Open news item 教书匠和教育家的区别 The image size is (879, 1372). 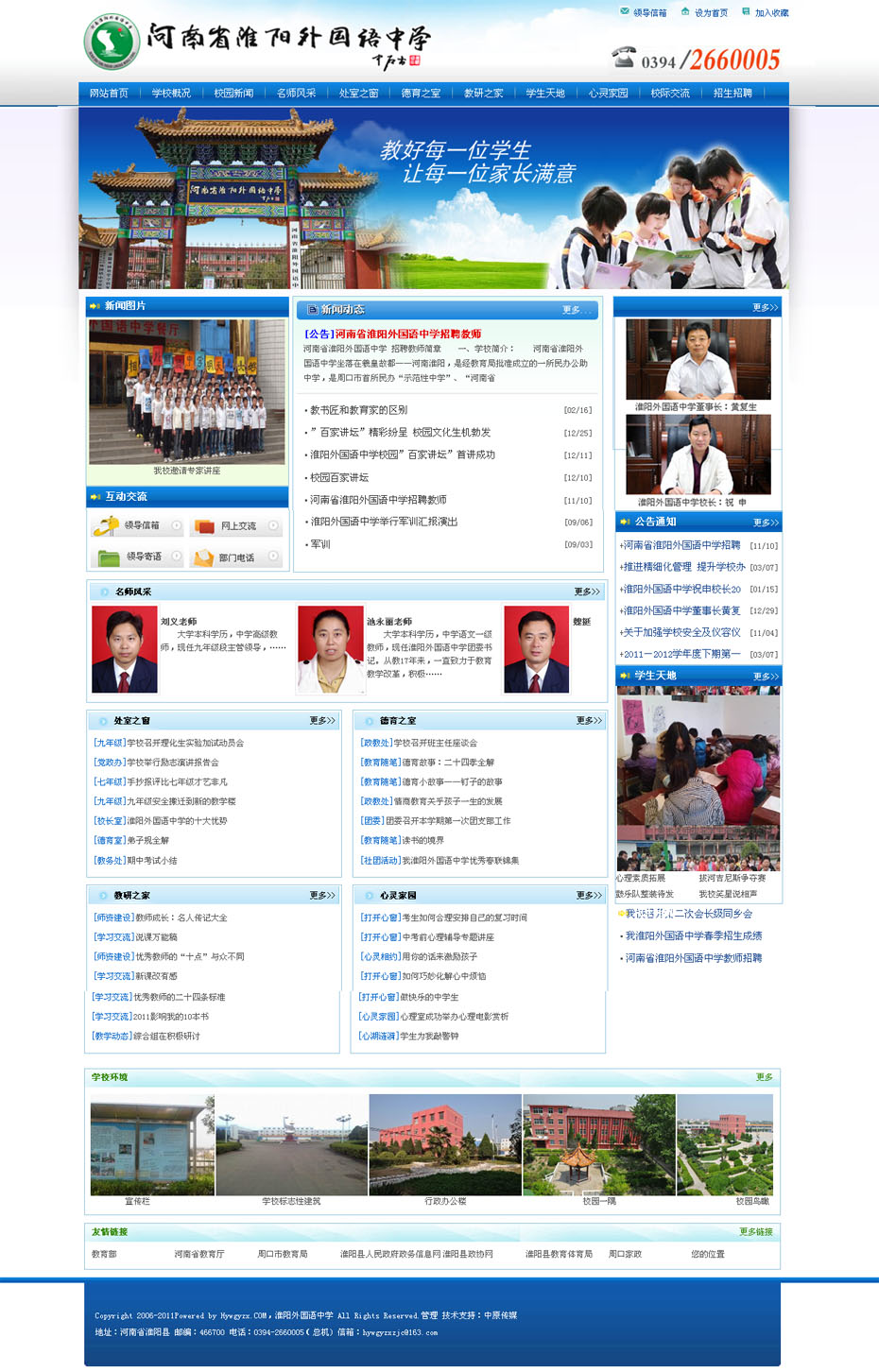point(359,410)
